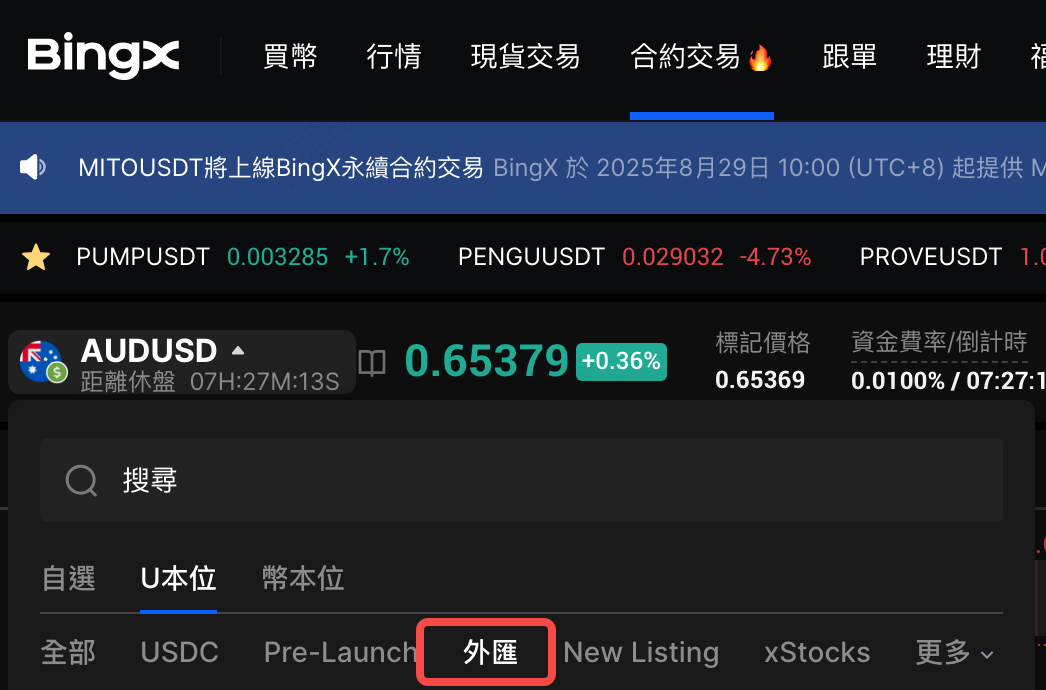Open BingX home via logo

coord(103,56)
